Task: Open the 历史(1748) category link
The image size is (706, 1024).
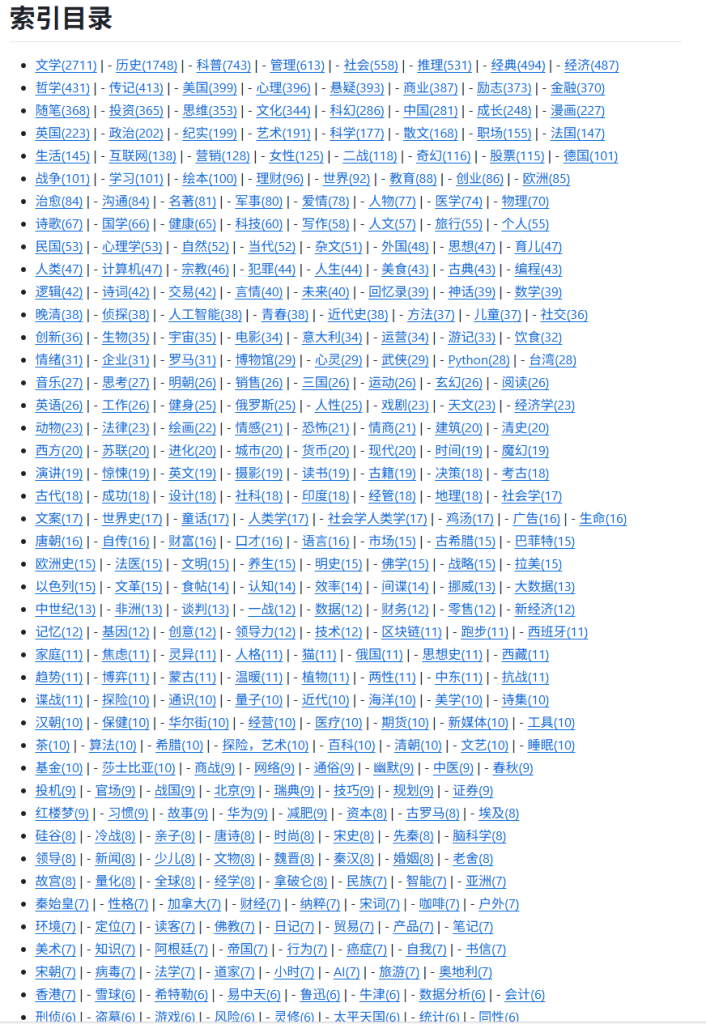Action: (146, 65)
